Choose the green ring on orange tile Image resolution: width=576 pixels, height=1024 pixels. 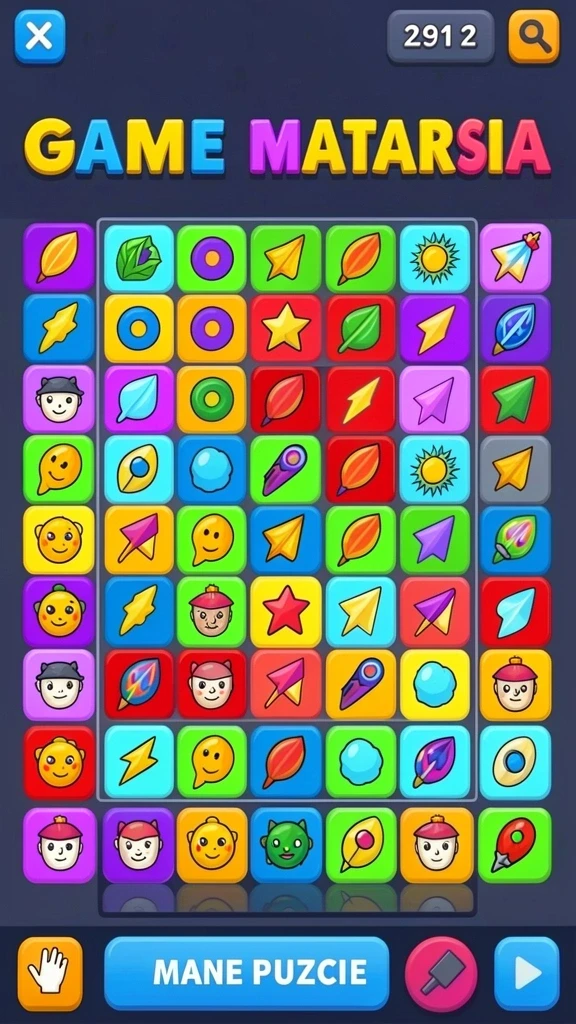coord(212,399)
